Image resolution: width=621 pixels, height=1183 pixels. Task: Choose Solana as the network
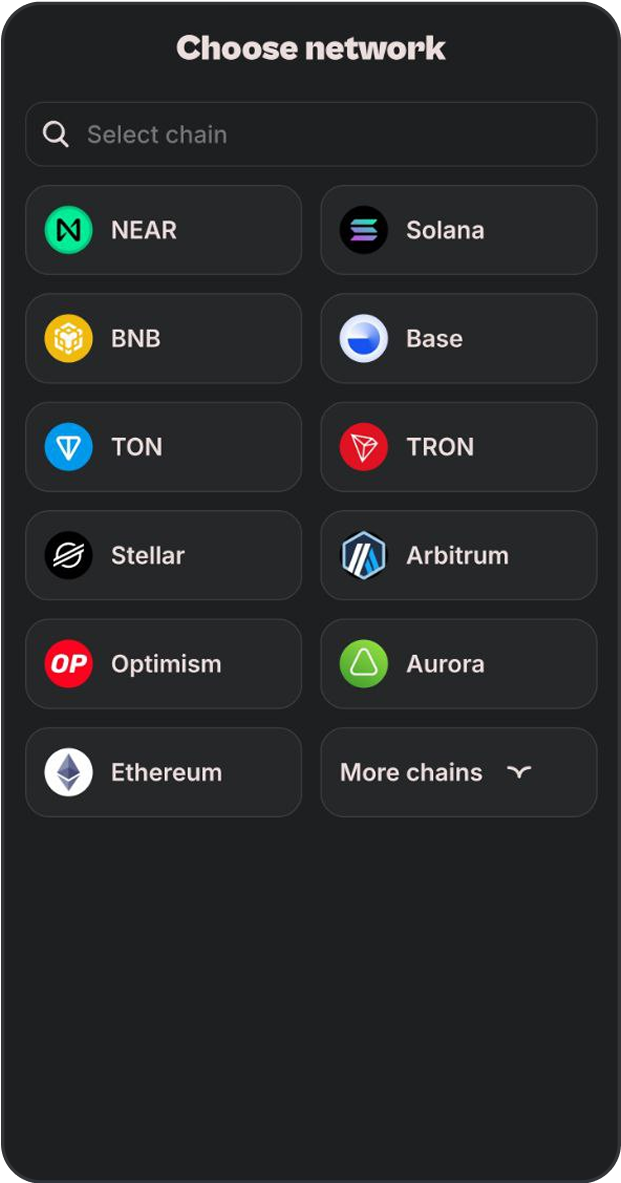pos(458,230)
